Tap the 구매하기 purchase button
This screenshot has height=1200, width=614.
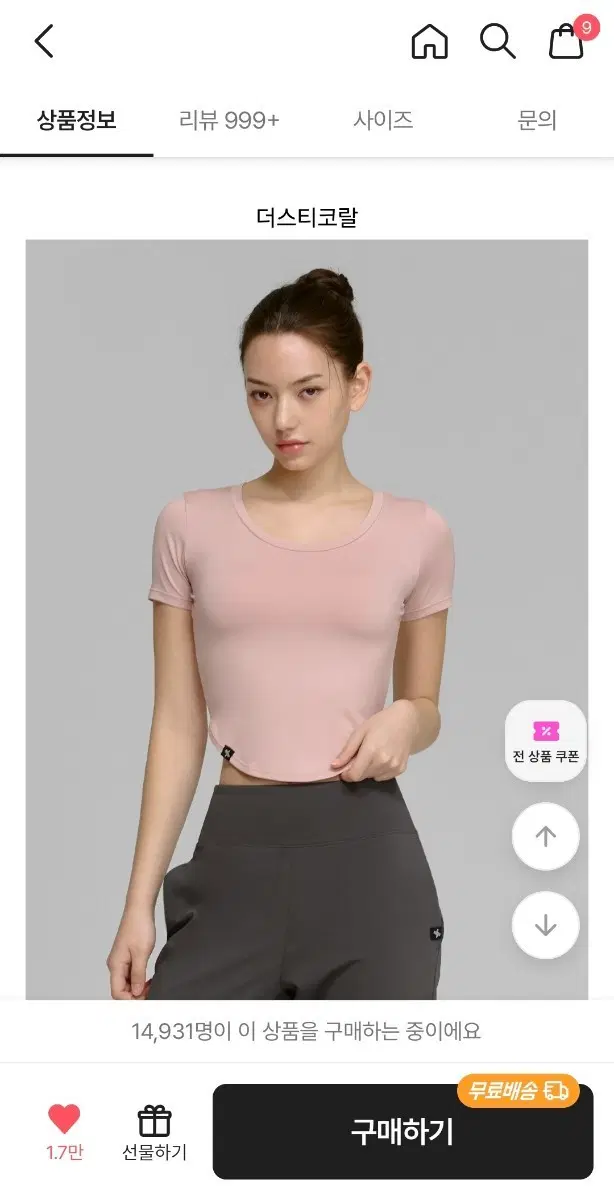point(403,1131)
